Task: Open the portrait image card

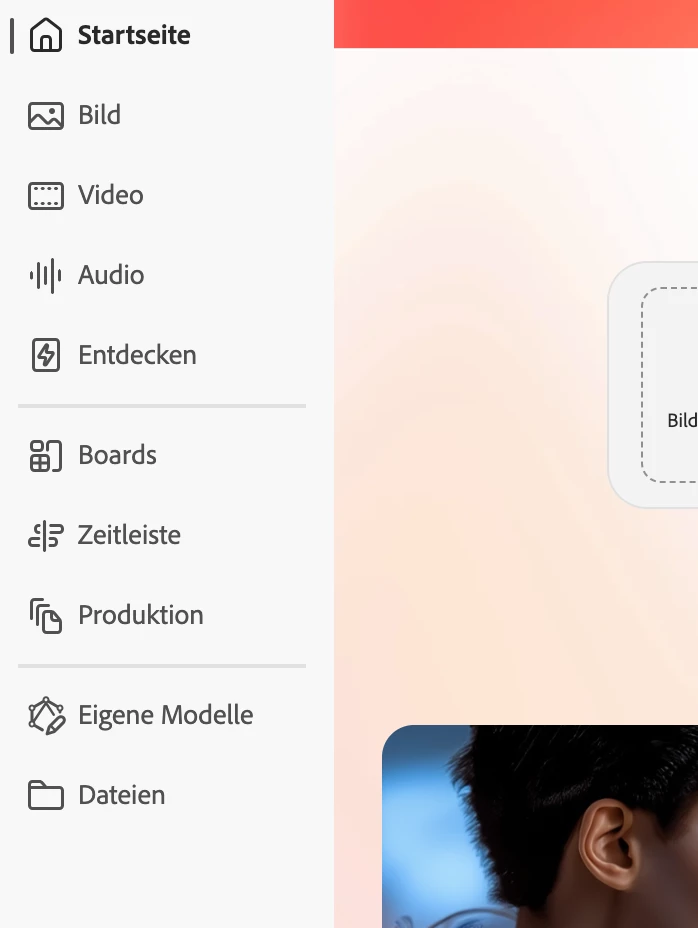Action: [540, 826]
